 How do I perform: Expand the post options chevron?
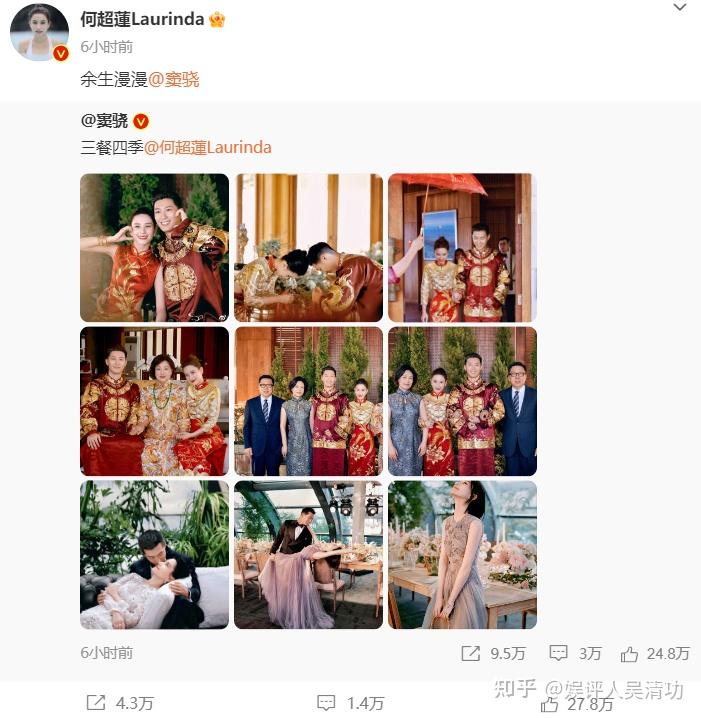680,8
